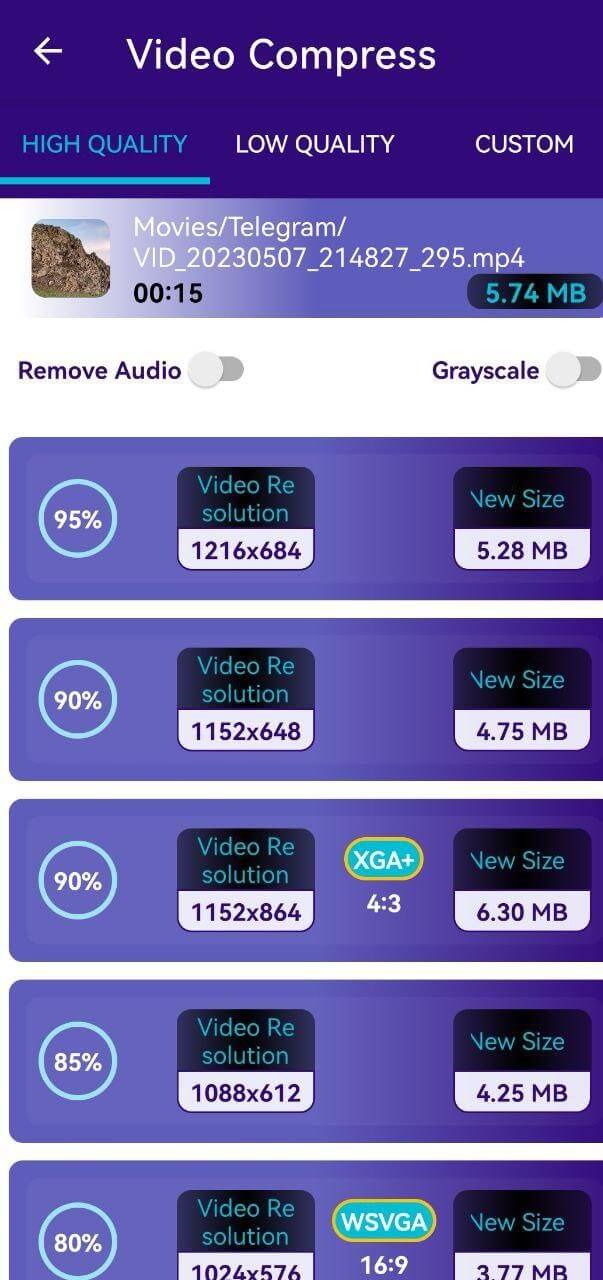The width and height of the screenshot is (603, 1280).
Task: Enable the Grayscale switch
Action: 574,370
